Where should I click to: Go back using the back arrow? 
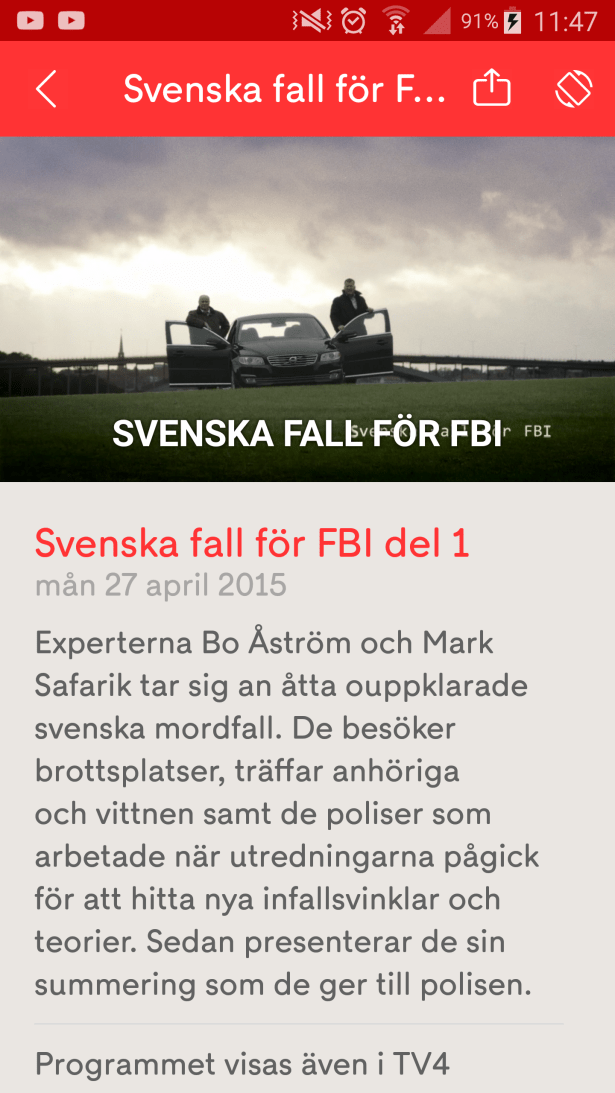pos(46,90)
